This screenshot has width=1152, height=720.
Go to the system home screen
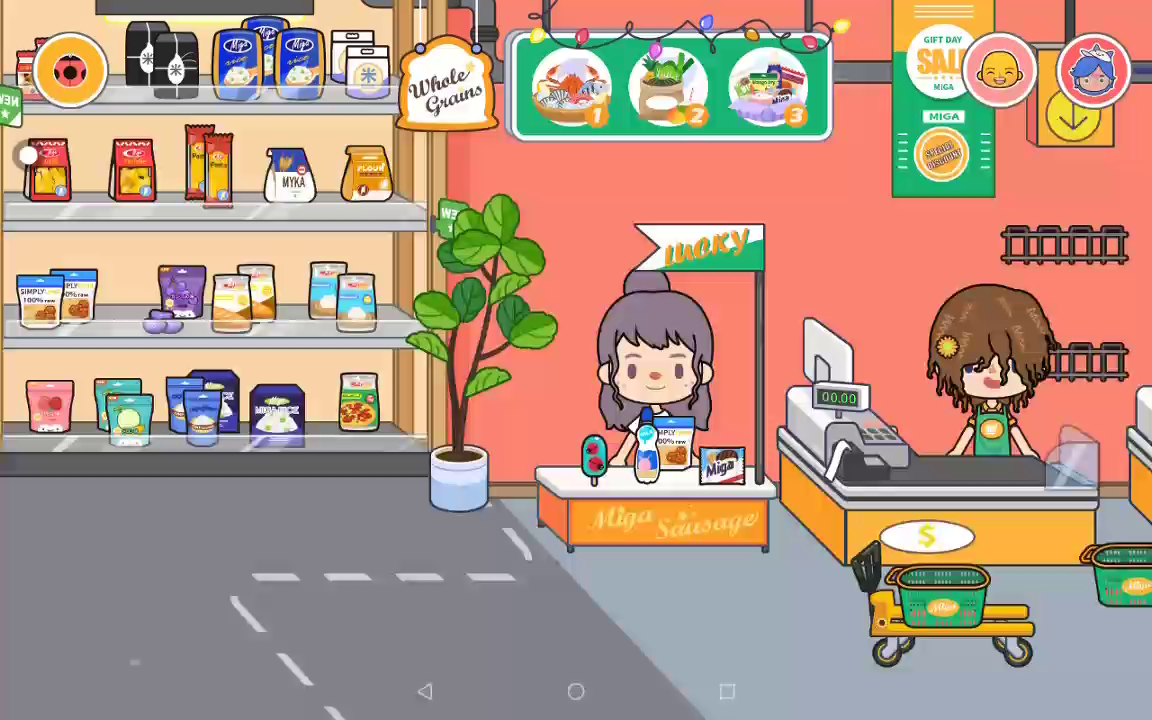(x=576, y=691)
